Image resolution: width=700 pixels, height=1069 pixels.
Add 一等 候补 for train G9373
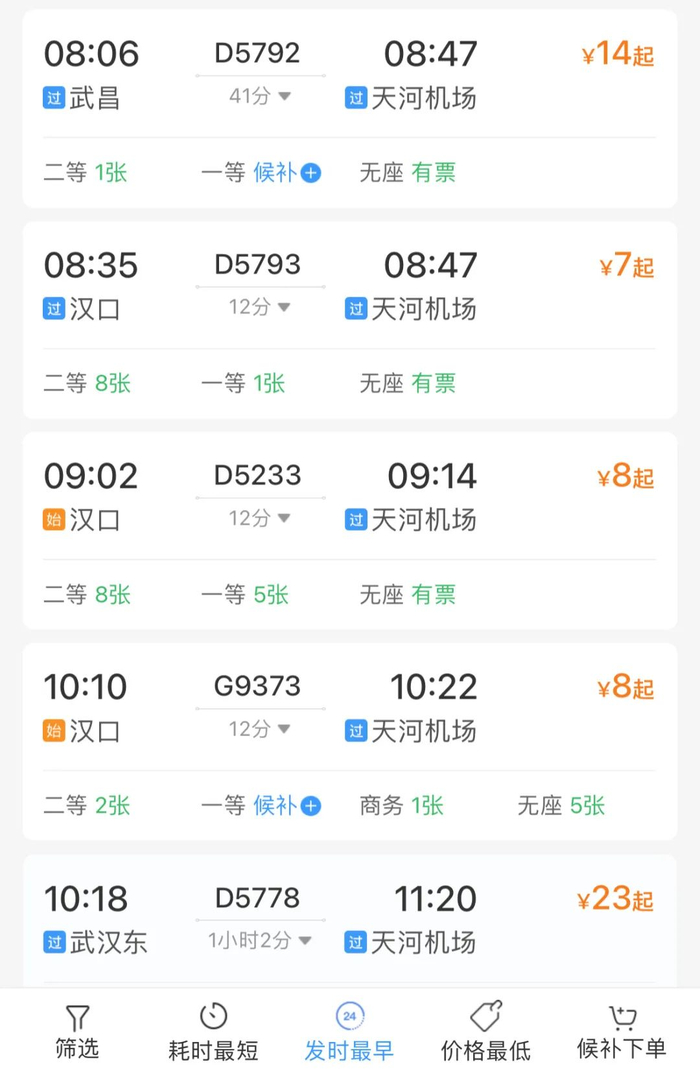click(x=287, y=806)
